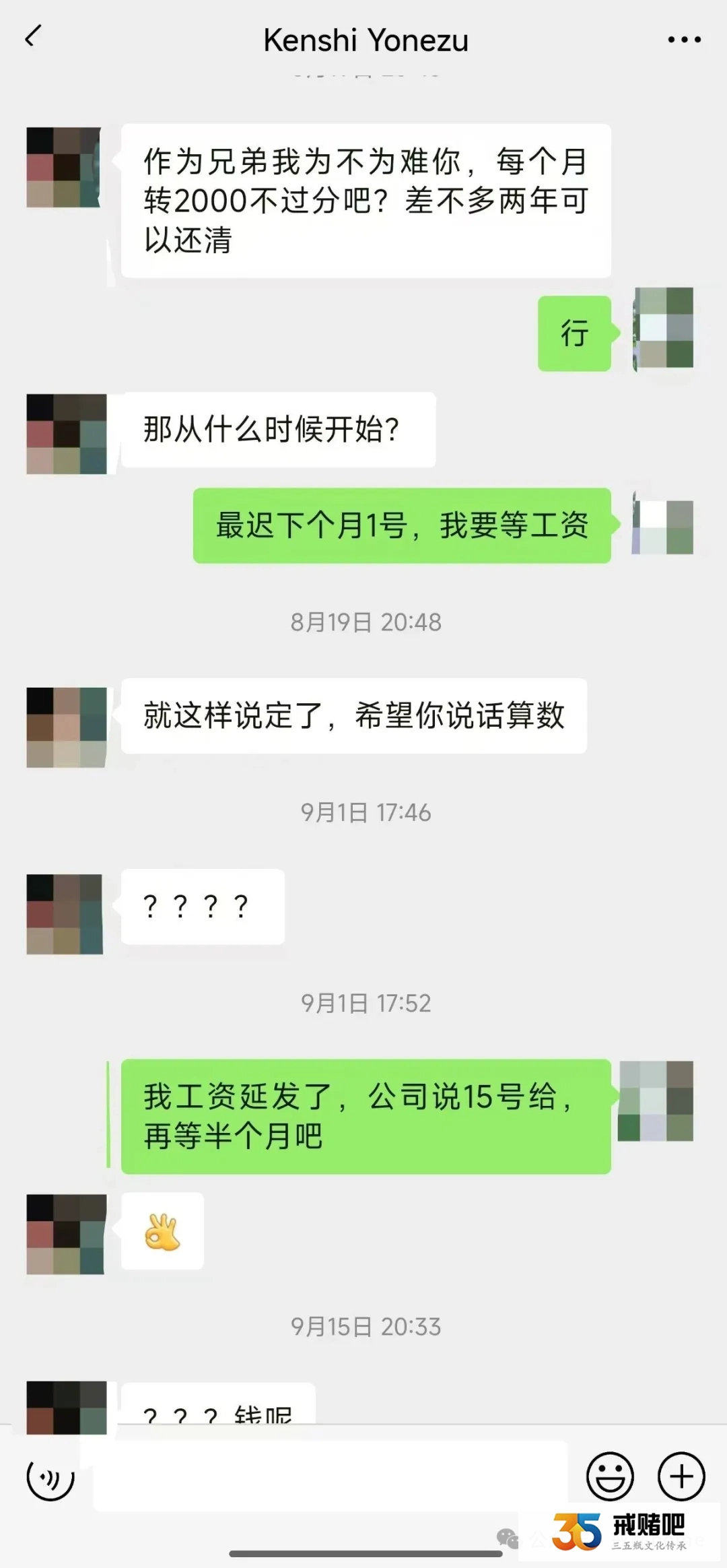Go back from the Kenshi Yonezu chat
Screen dimensions: 727x1568
34,37
